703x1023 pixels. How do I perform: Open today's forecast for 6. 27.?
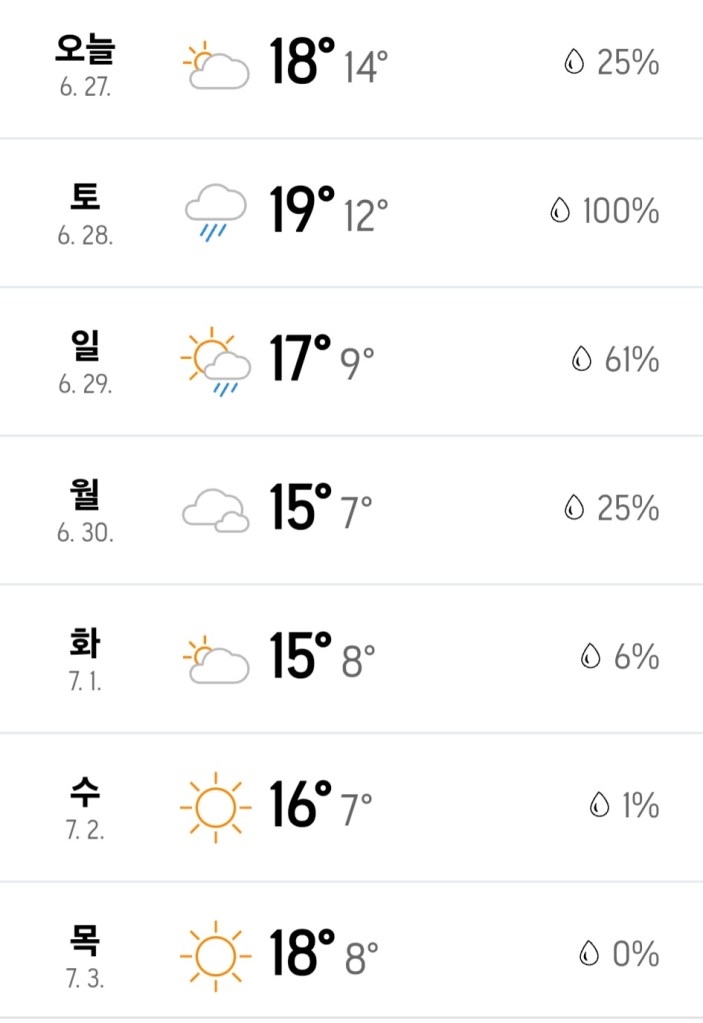351,65
